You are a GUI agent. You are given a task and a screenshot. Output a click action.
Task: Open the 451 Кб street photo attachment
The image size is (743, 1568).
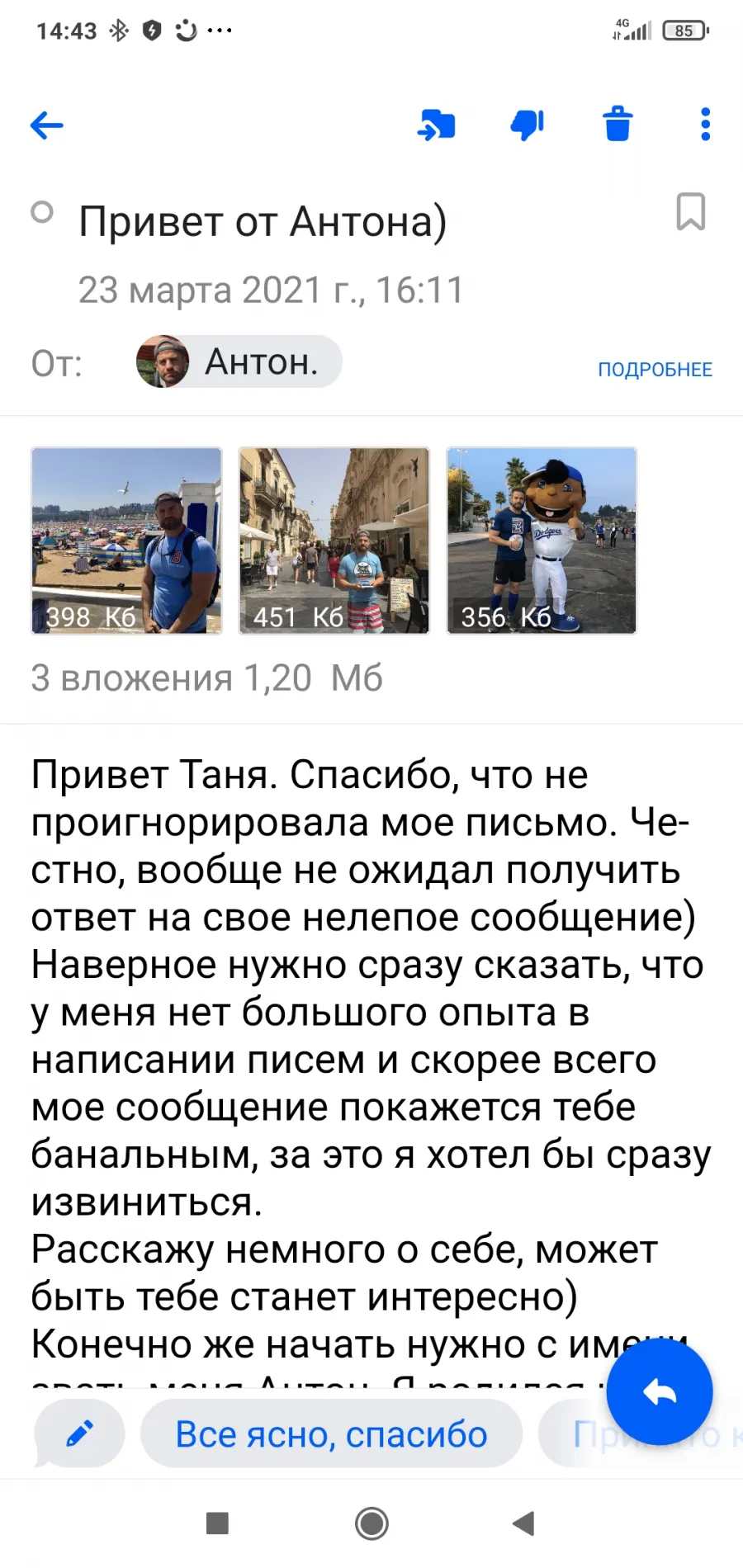click(x=334, y=541)
